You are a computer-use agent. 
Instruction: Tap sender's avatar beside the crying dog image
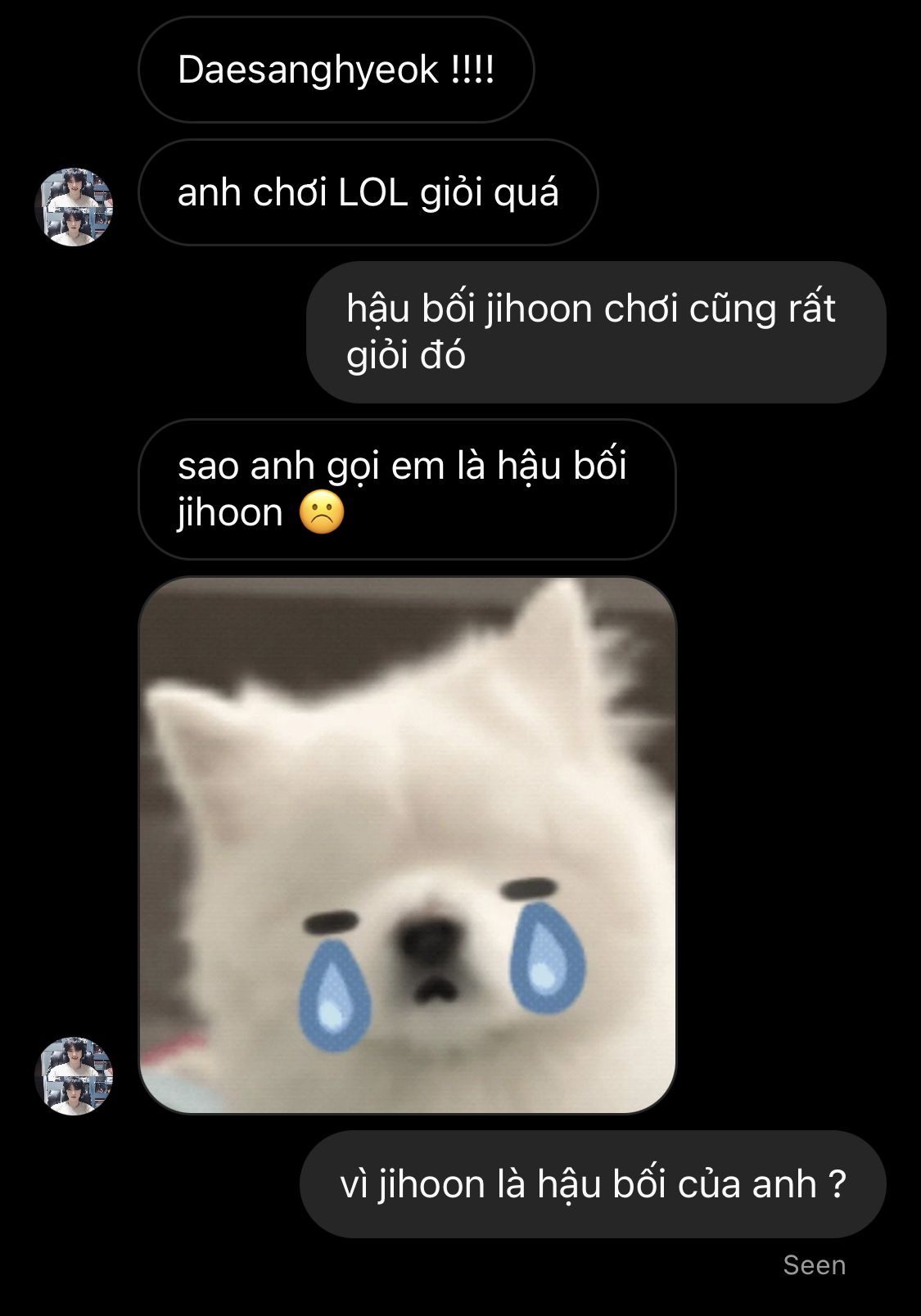(74, 1075)
